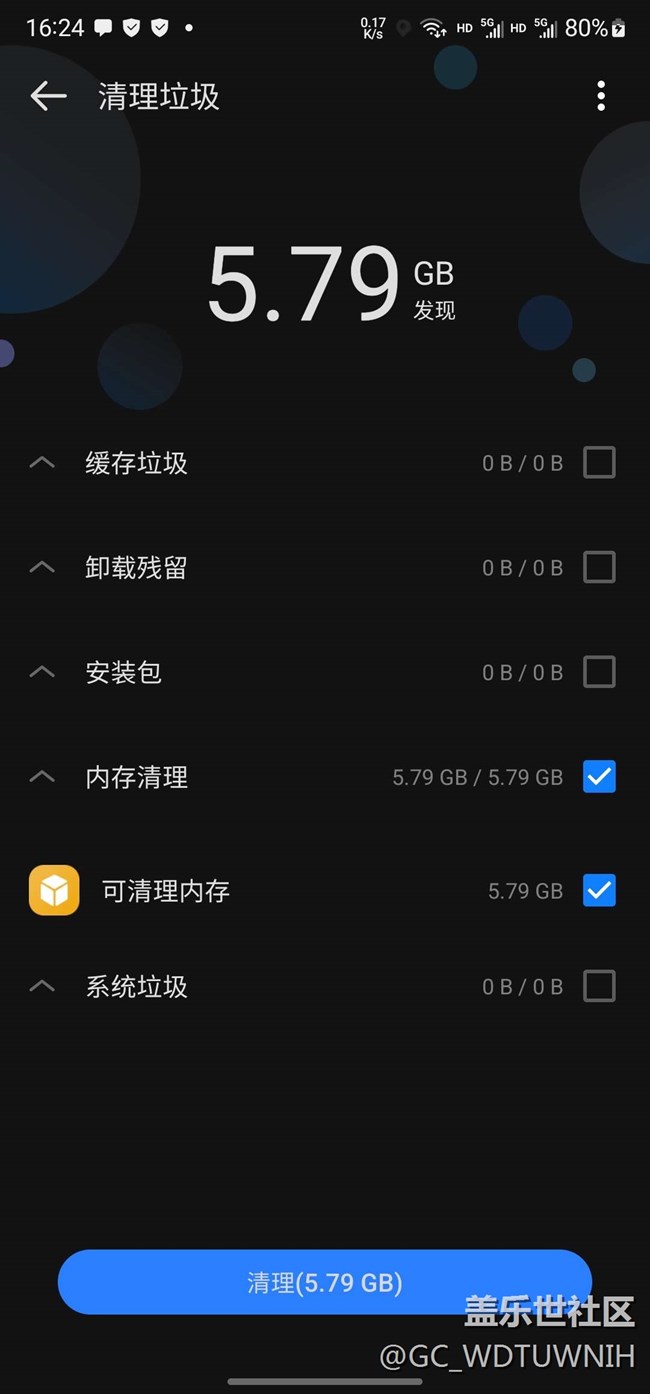Image resolution: width=650 pixels, height=1394 pixels.
Task: Tap the 清理(5.79 GB) button
Action: click(324, 1282)
